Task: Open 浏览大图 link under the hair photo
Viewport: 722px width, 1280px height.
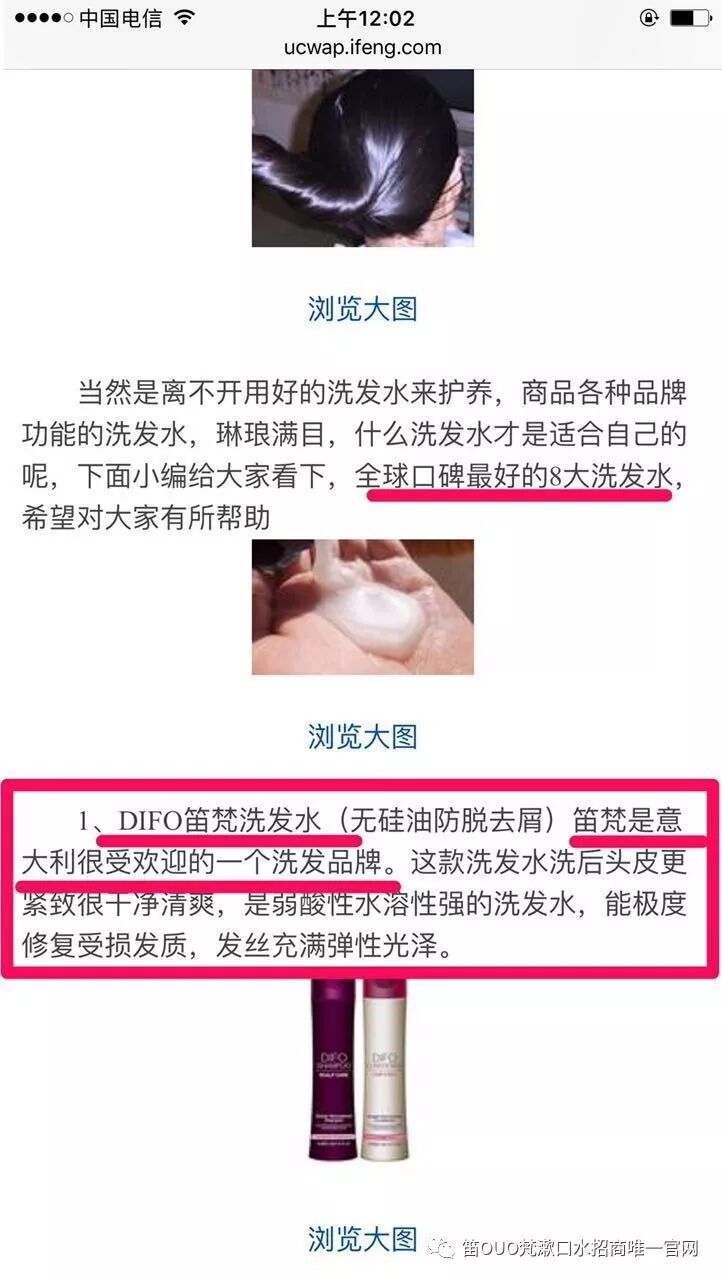Action: pyautogui.click(x=362, y=309)
